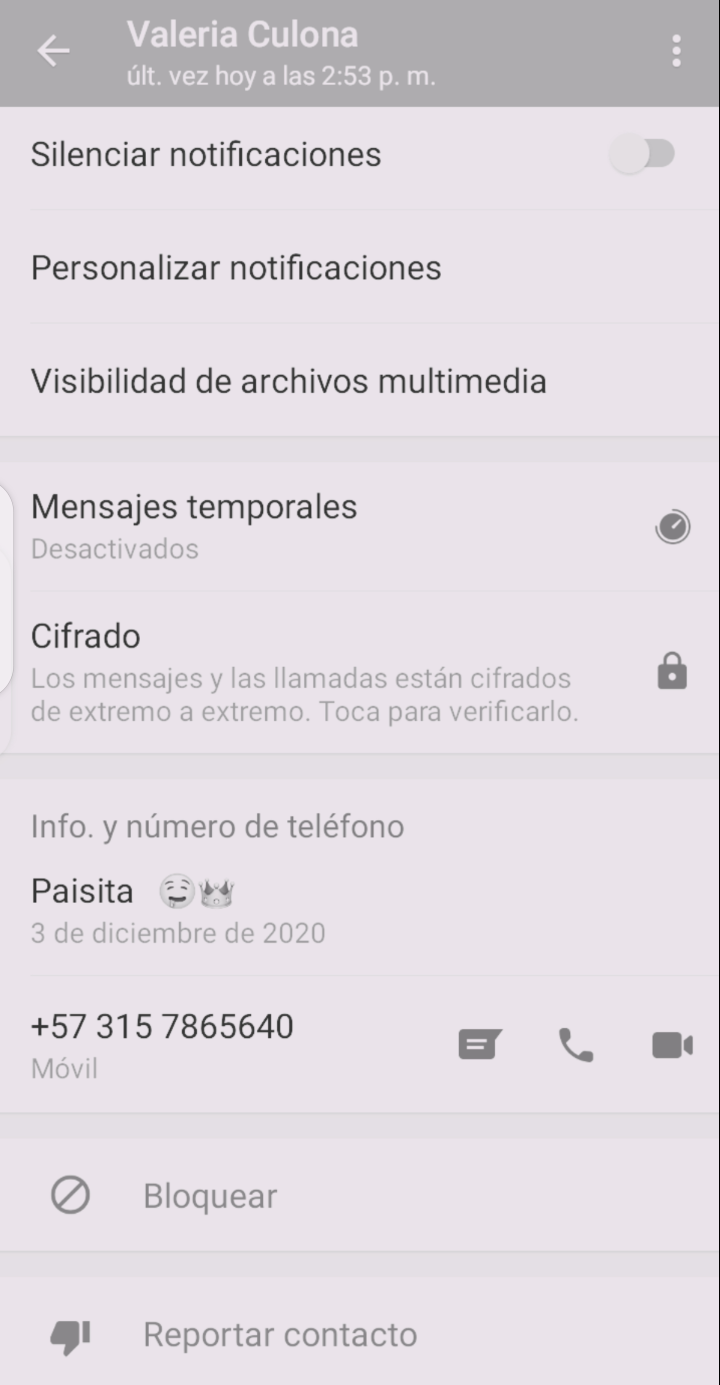The height and width of the screenshot is (1385, 720).
Task: Open Visibilidad de archivos multimedia
Action: [288, 381]
